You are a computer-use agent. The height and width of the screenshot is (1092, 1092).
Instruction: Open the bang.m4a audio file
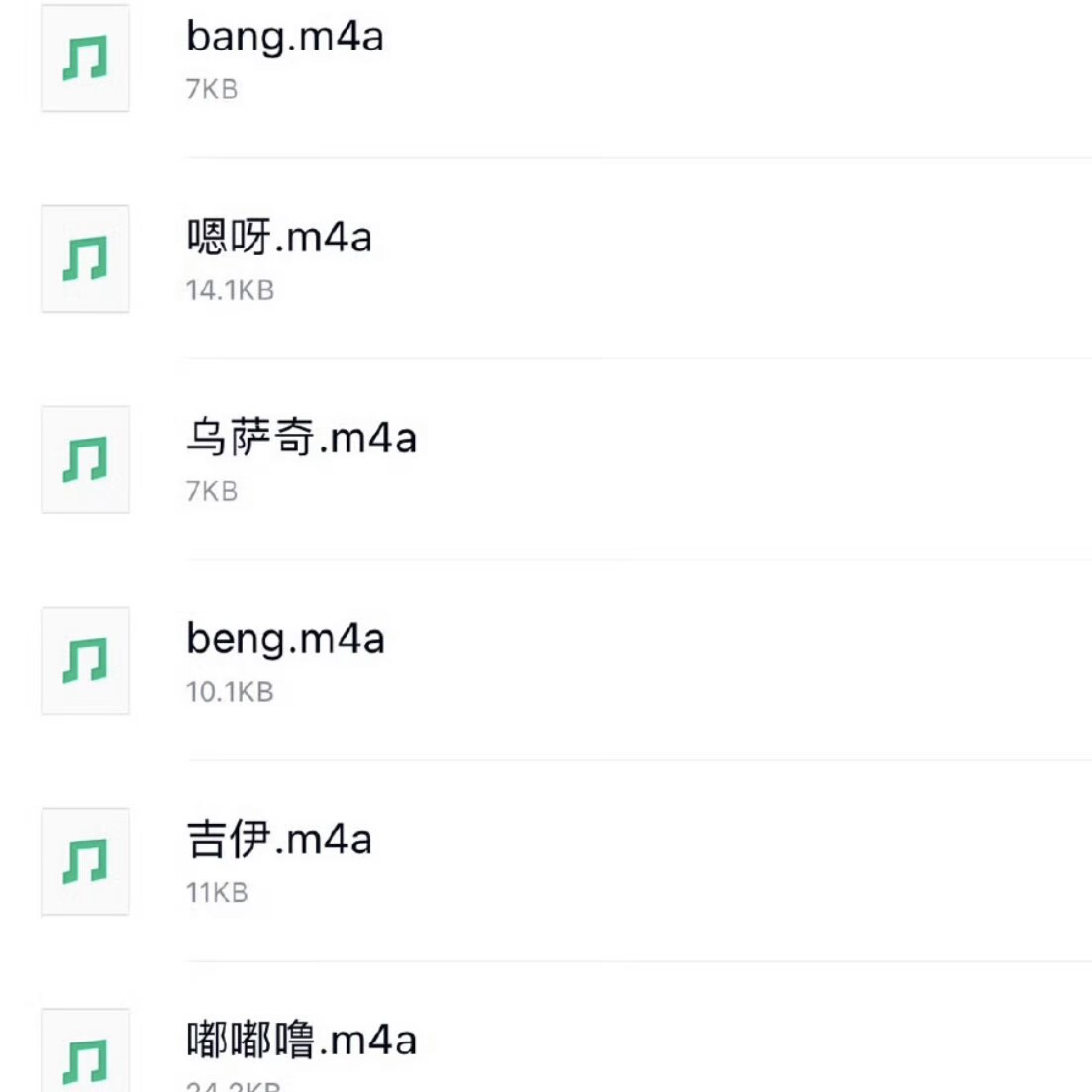tap(285, 38)
